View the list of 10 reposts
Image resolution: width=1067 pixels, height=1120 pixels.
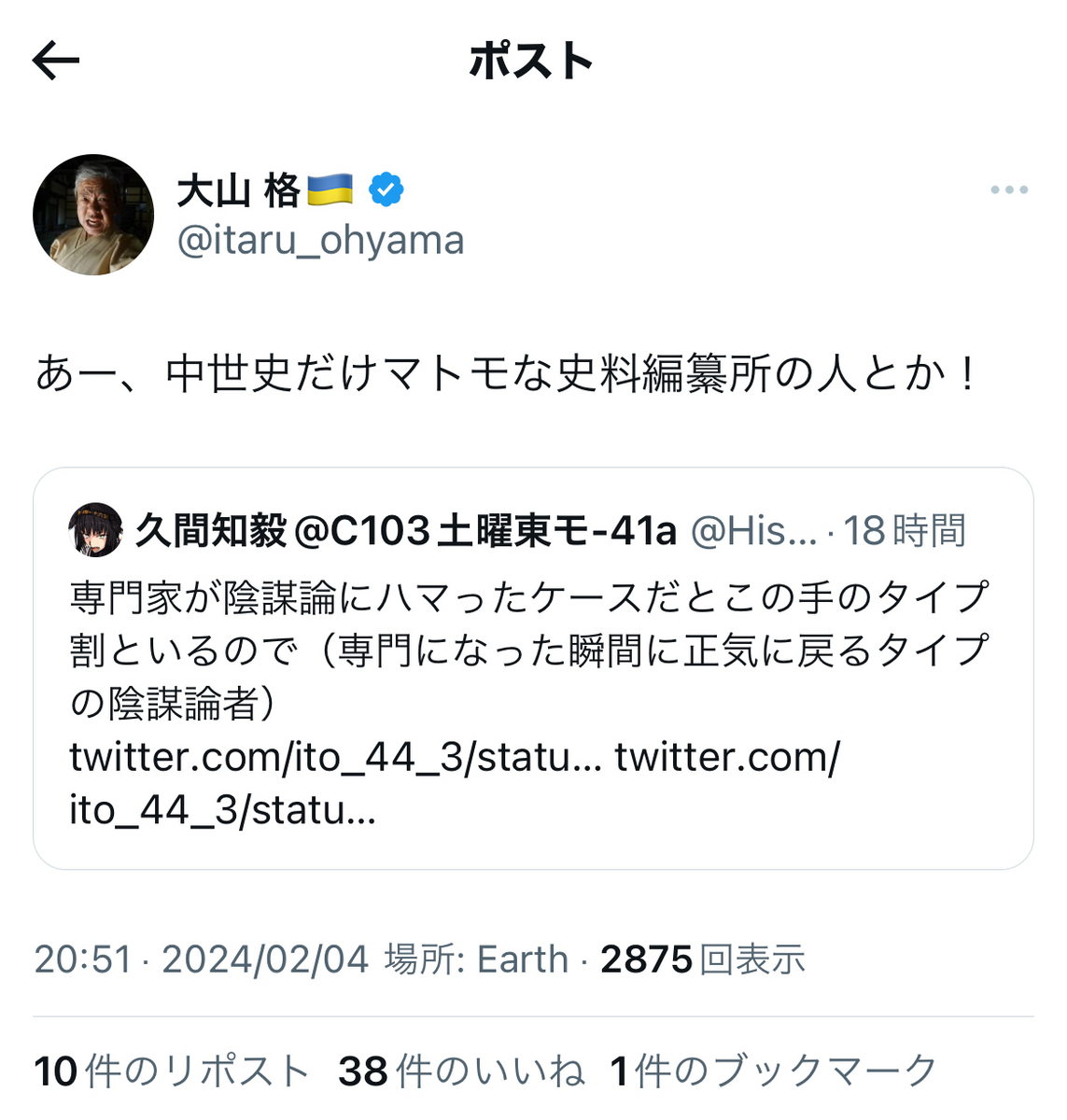pos(172,1071)
